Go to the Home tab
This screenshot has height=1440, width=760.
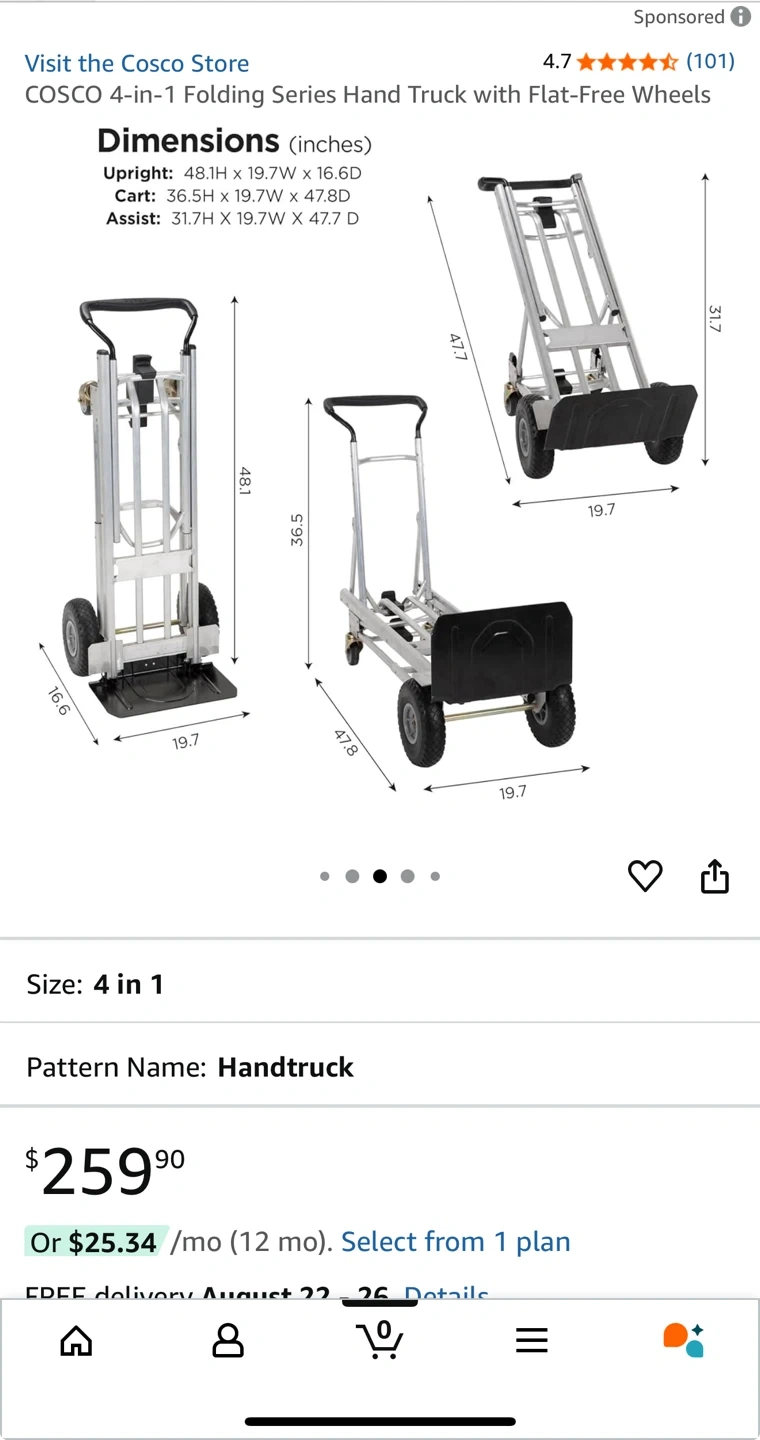pos(76,1340)
